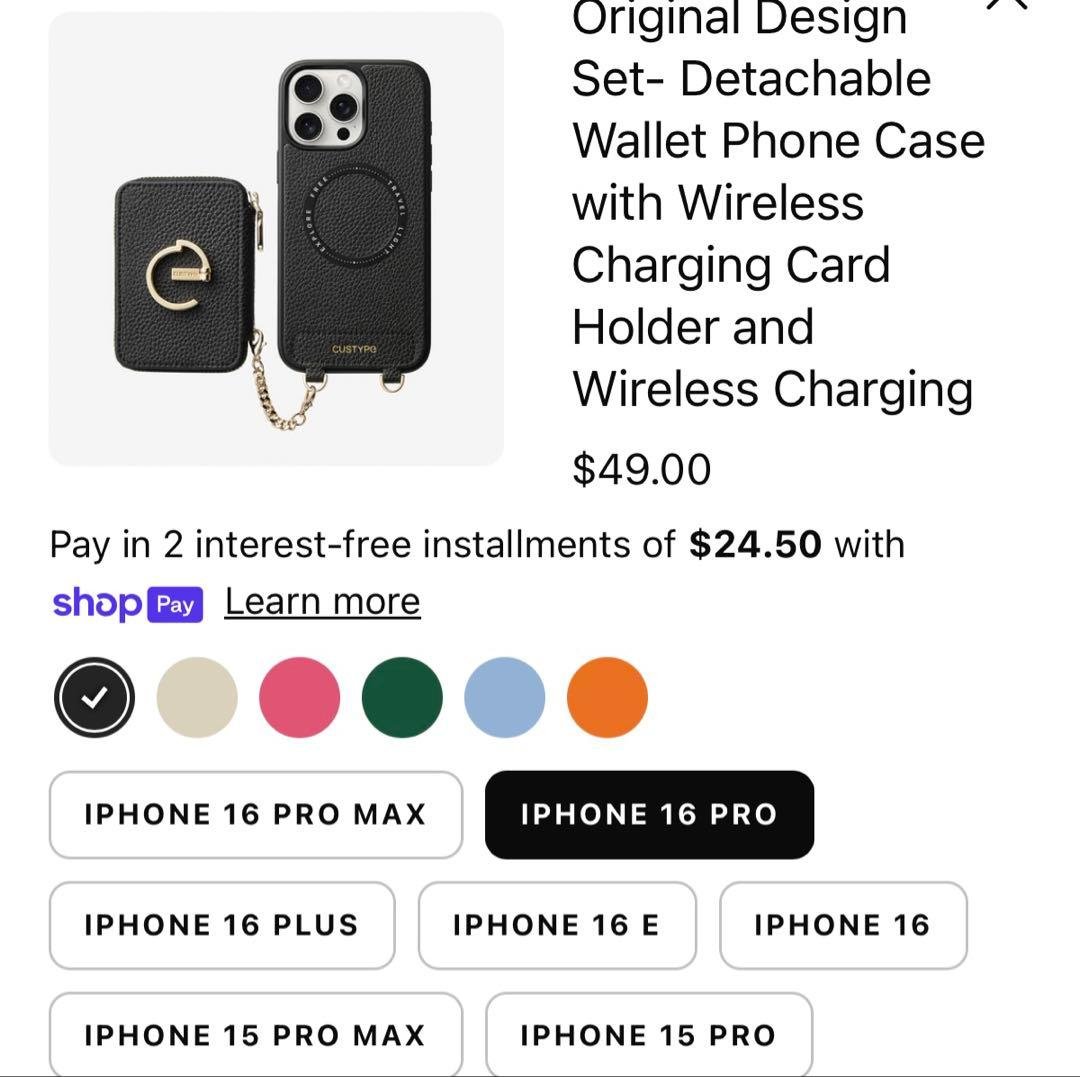Choose the iPhone 16 Plus model
1080x1077 pixels.
click(x=221, y=925)
